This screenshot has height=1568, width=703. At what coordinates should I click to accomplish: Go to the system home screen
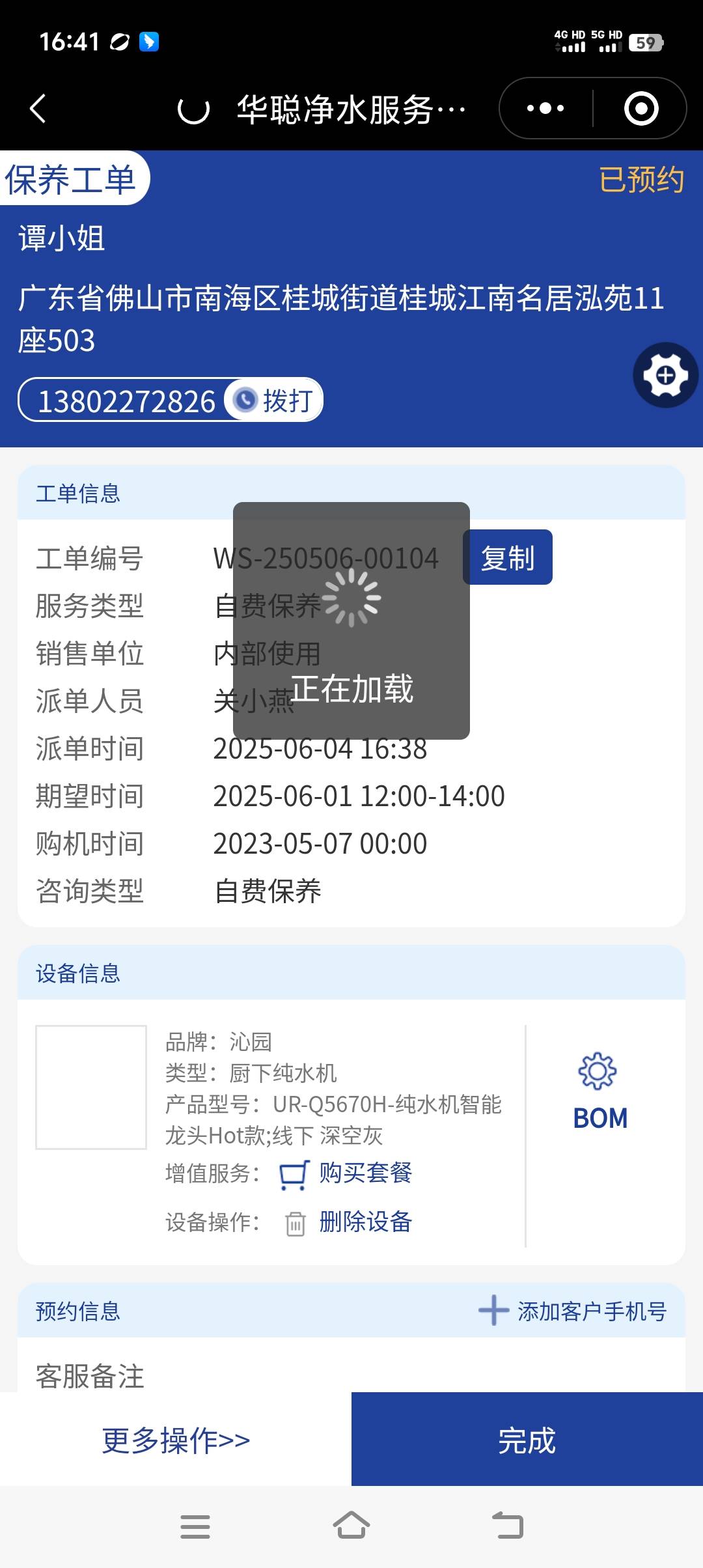point(351,1526)
